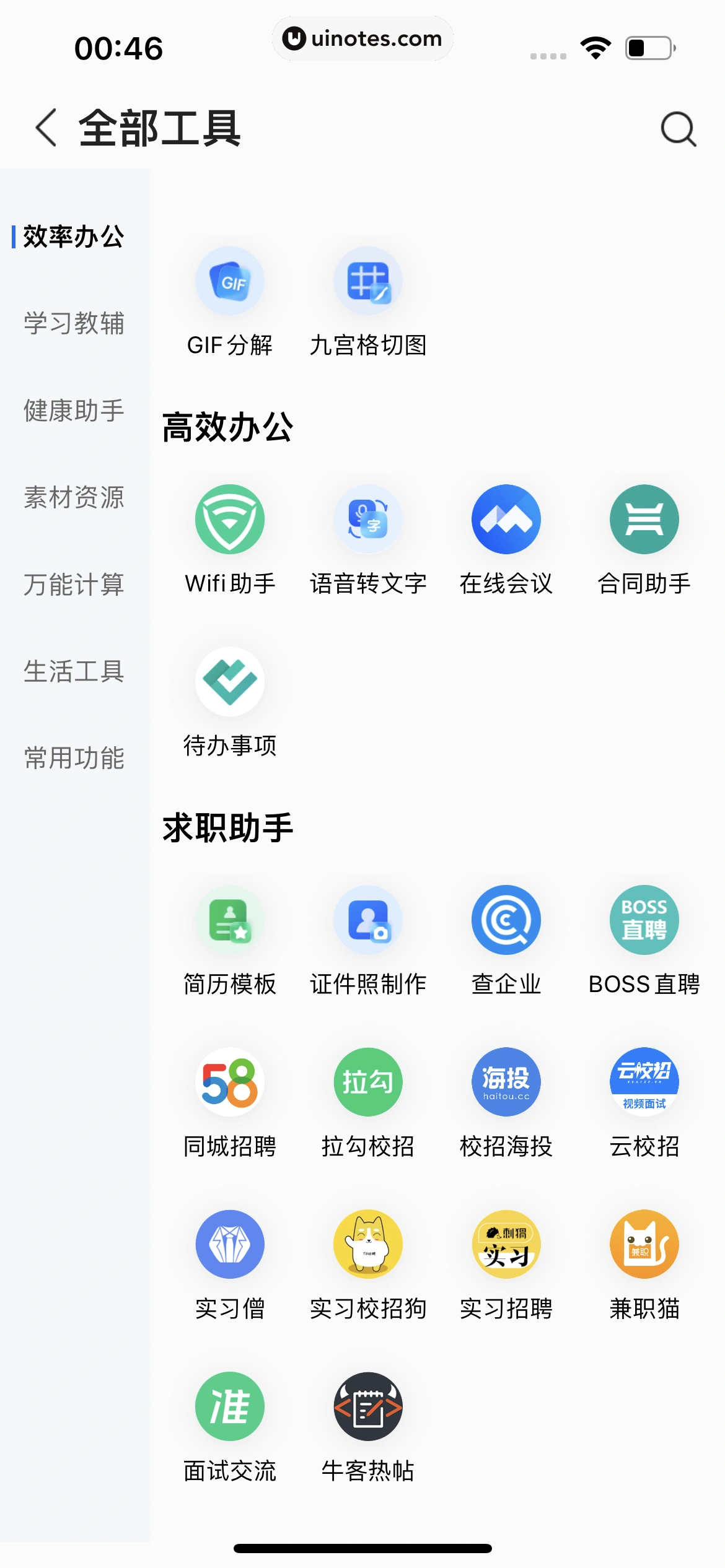This screenshot has height=1568, width=725.
Task: Switch to the 学习教辅 category
Action: click(74, 323)
